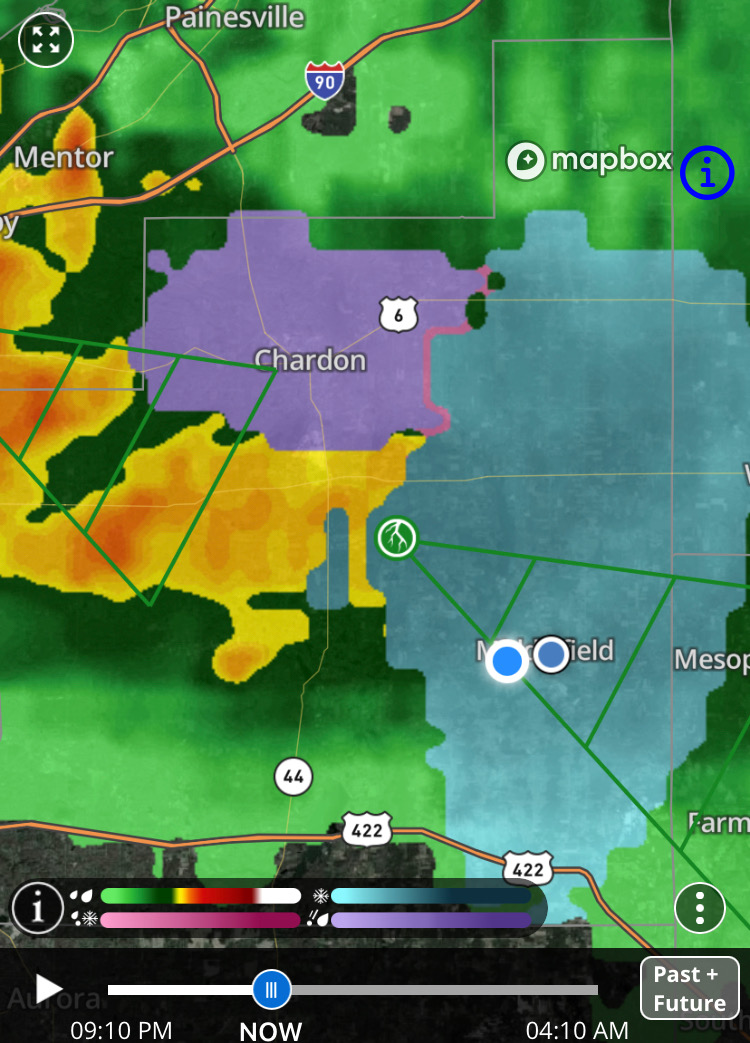Open the three-dot map options menu
The image size is (750, 1043).
pos(700,908)
